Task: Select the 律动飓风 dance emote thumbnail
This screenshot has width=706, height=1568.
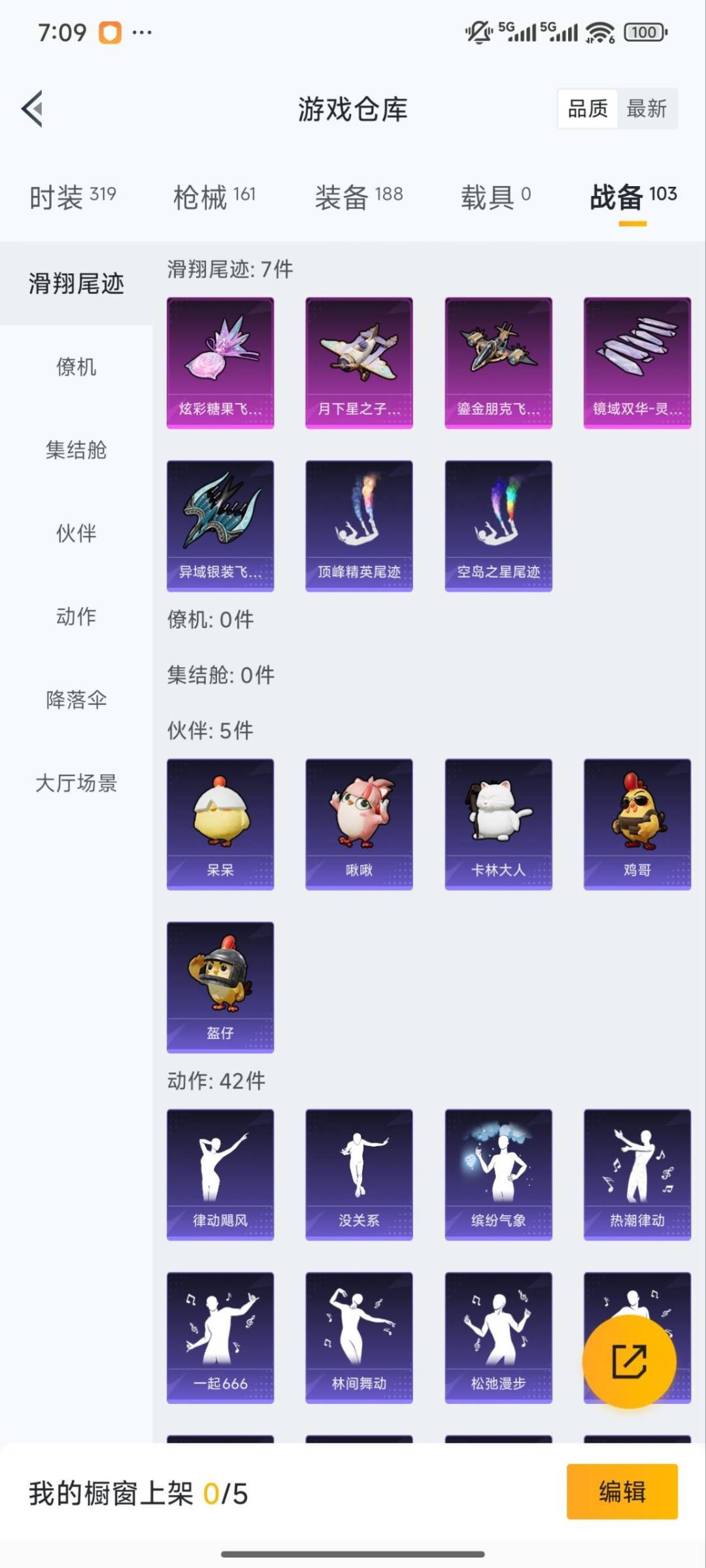Action: [220, 1173]
